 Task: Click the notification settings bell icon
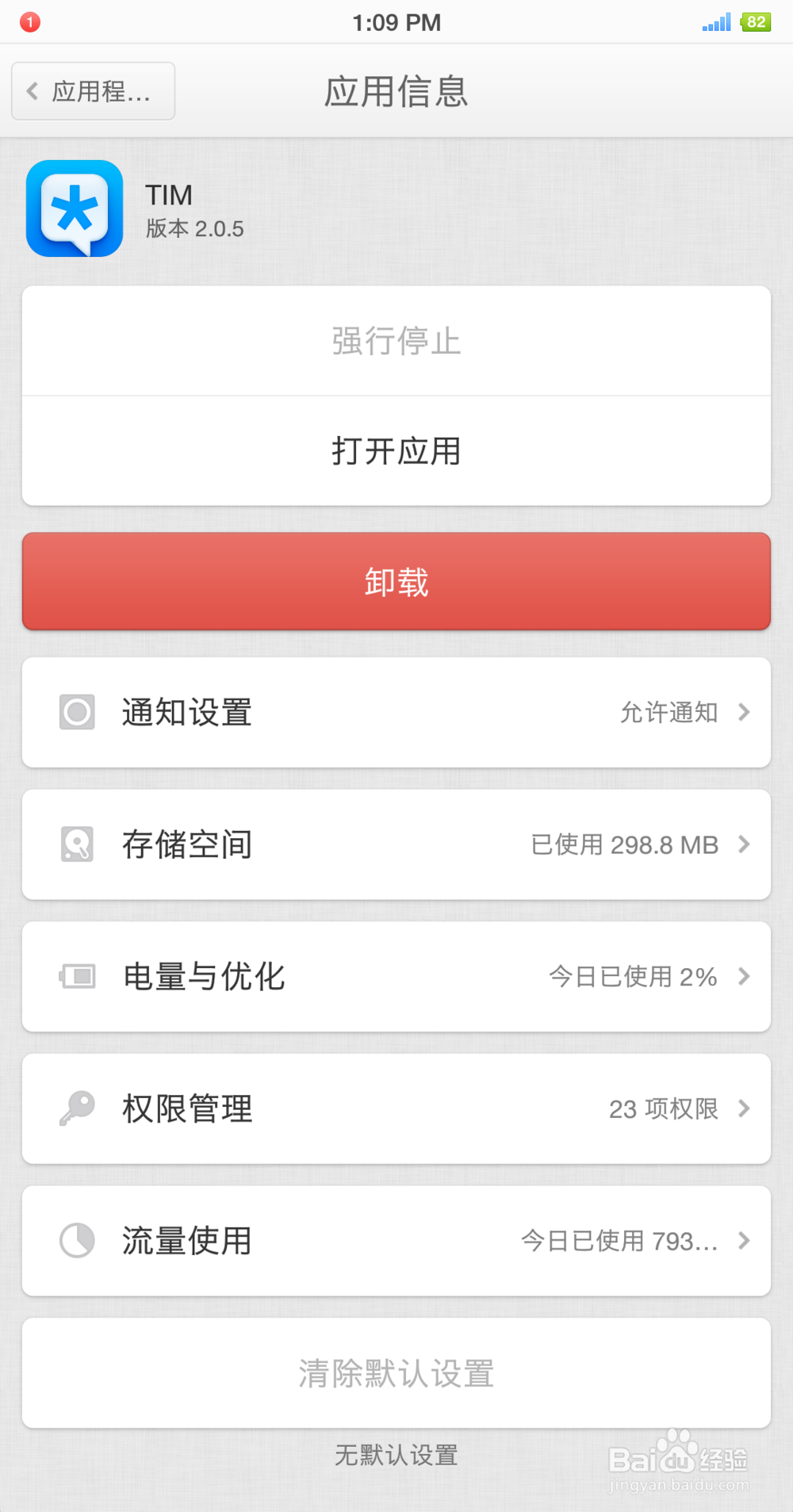click(x=76, y=712)
